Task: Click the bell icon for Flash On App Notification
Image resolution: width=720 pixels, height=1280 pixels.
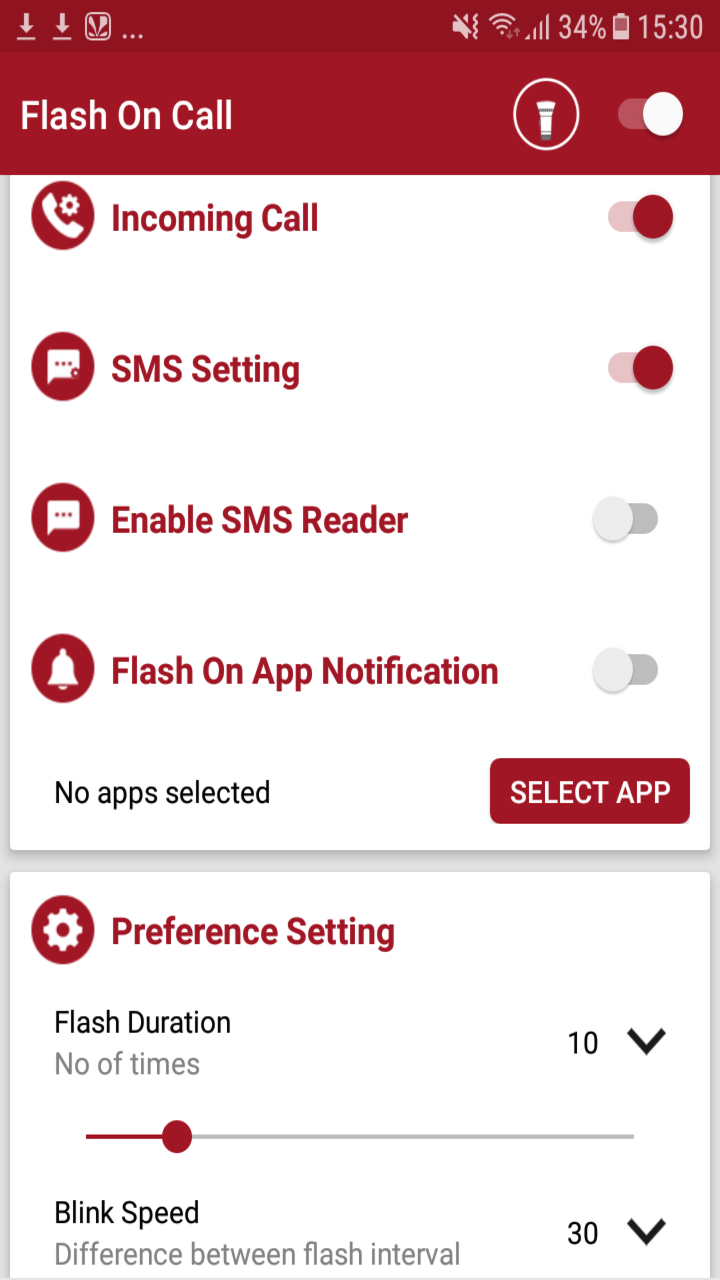Action: tap(62, 669)
